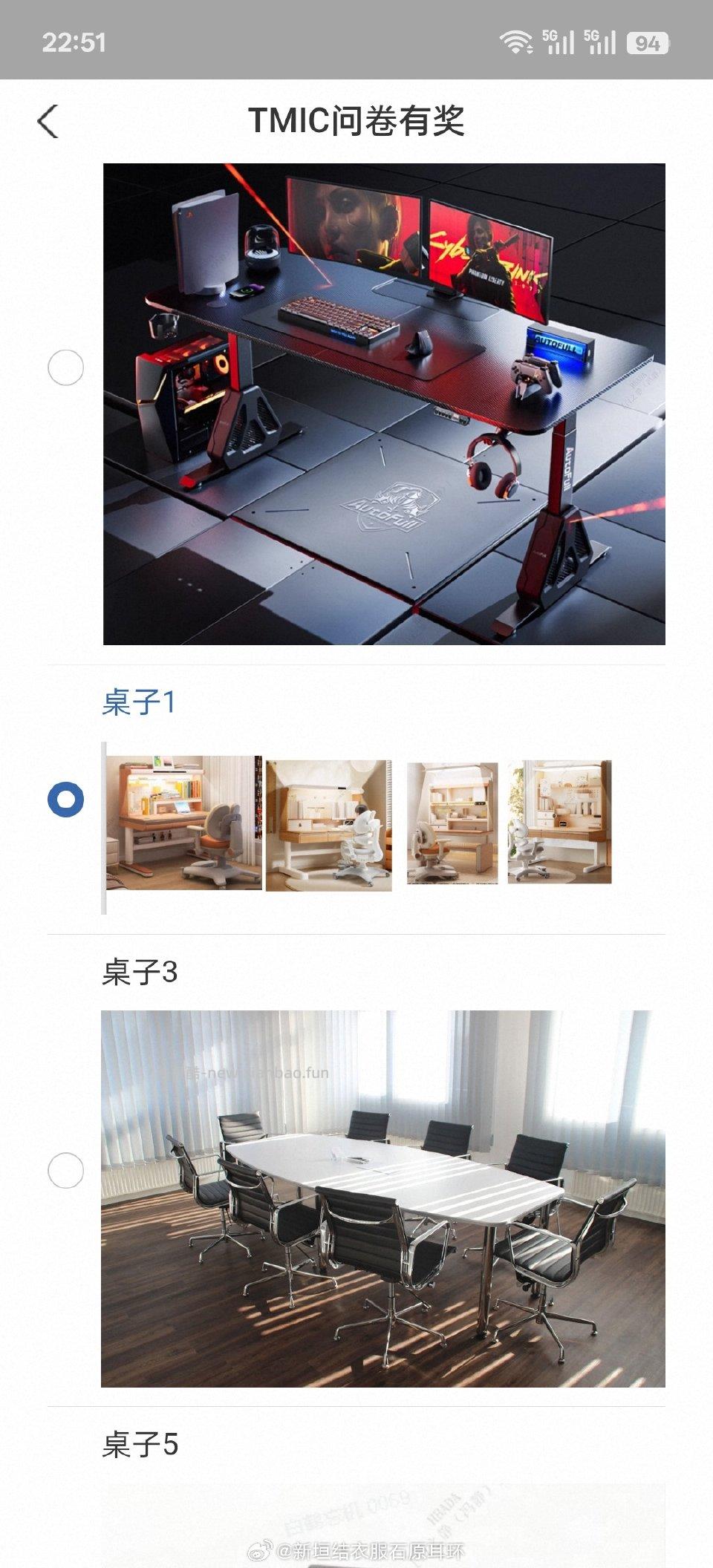The image size is (713, 1568).
Task: Choose the white conference table option
Action: coord(65,1171)
